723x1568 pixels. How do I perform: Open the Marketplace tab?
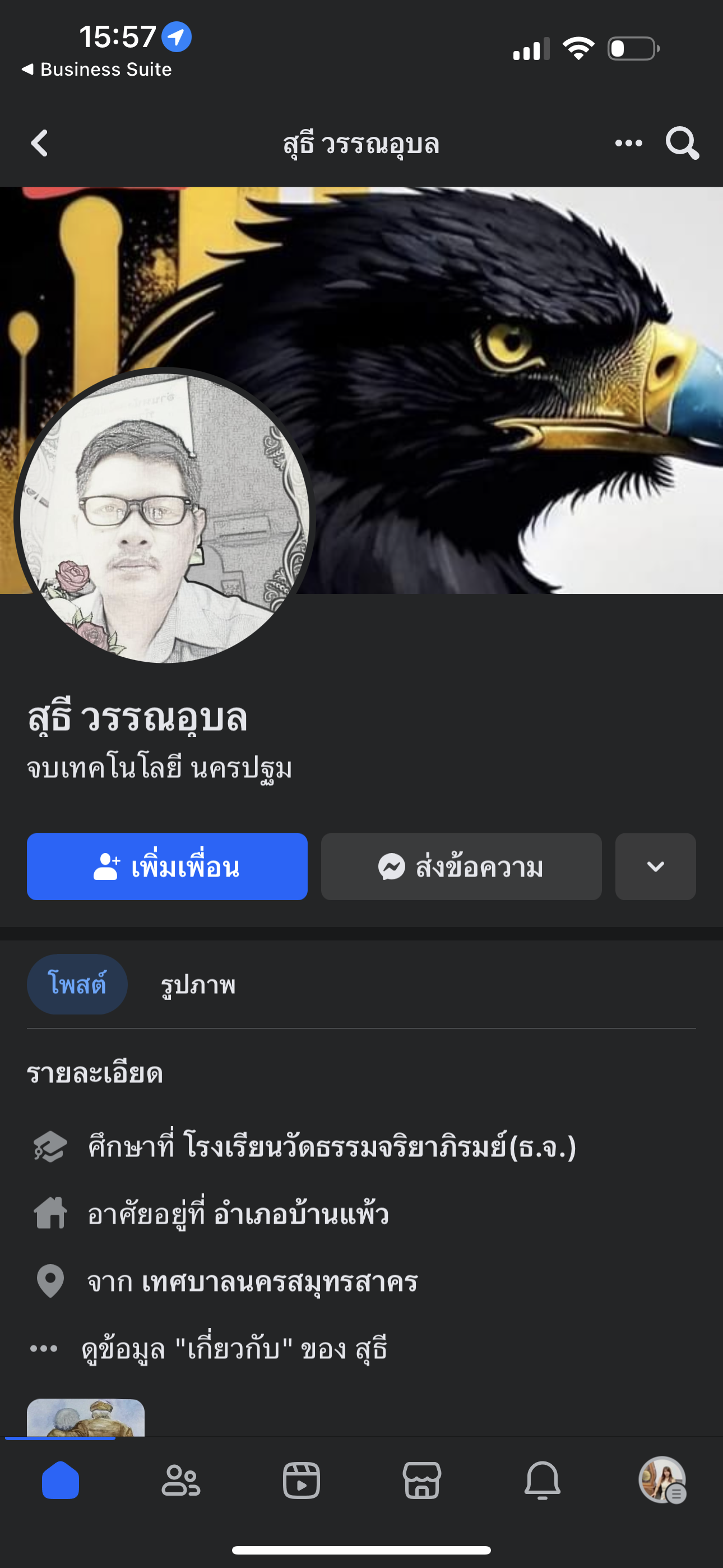[x=421, y=1480]
